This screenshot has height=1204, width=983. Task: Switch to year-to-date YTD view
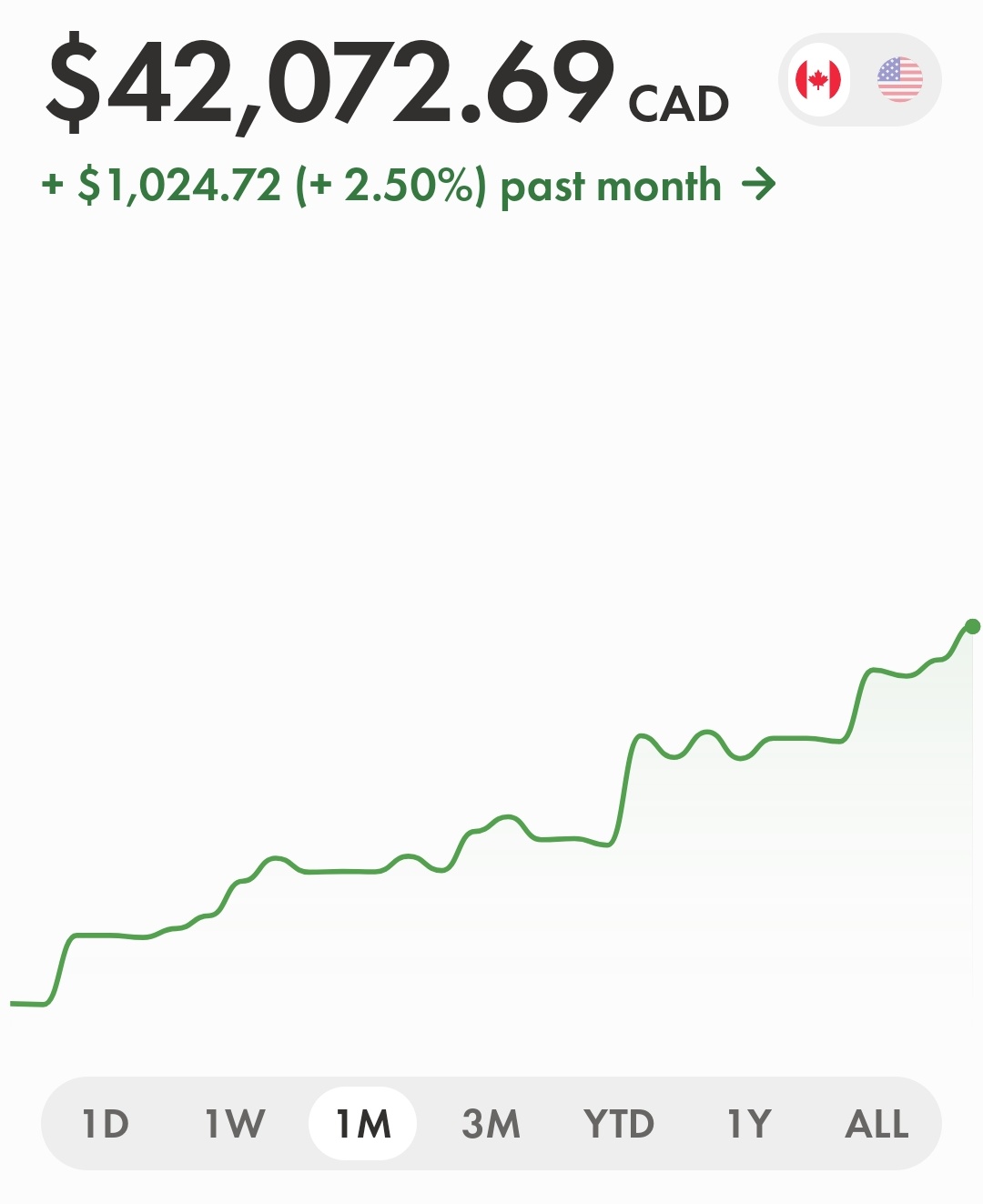click(x=619, y=1124)
